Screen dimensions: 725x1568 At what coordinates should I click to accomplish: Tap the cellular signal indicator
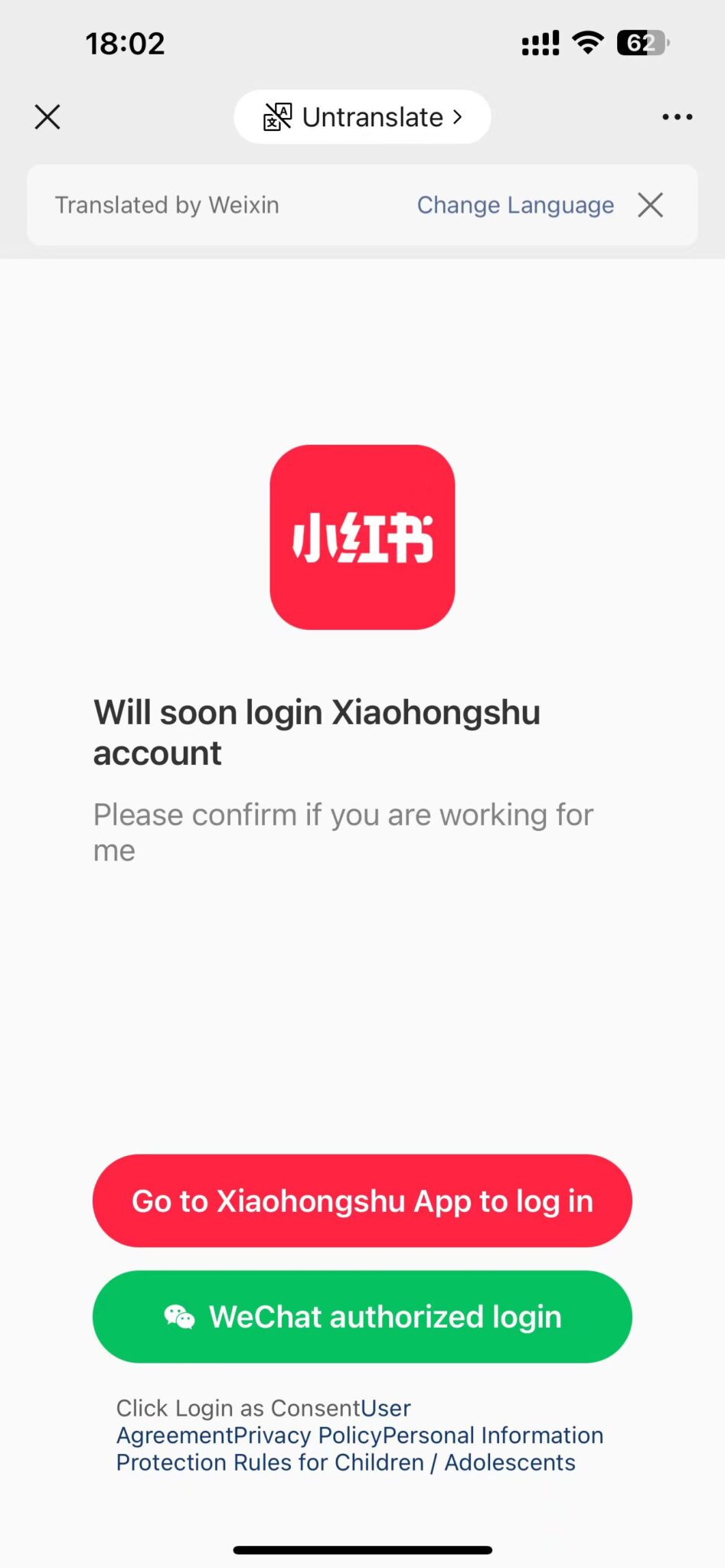tap(540, 42)
